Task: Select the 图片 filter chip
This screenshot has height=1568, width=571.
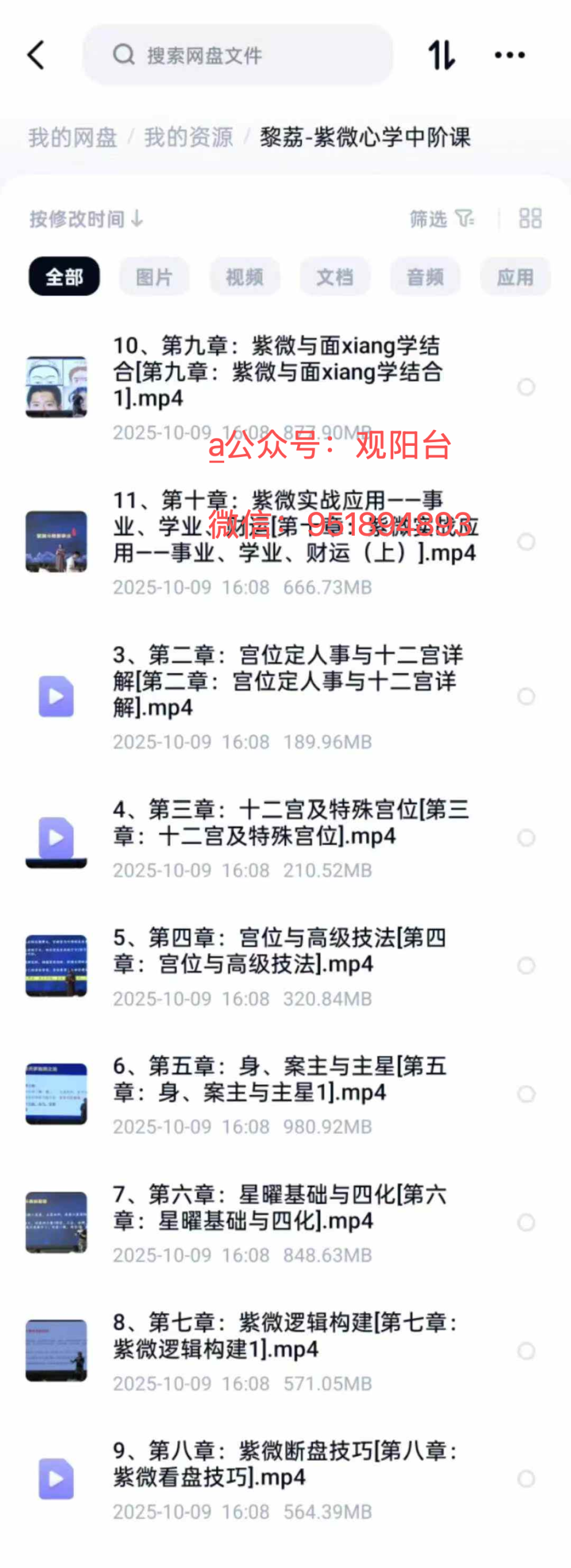Action: [x=154, y=277]
